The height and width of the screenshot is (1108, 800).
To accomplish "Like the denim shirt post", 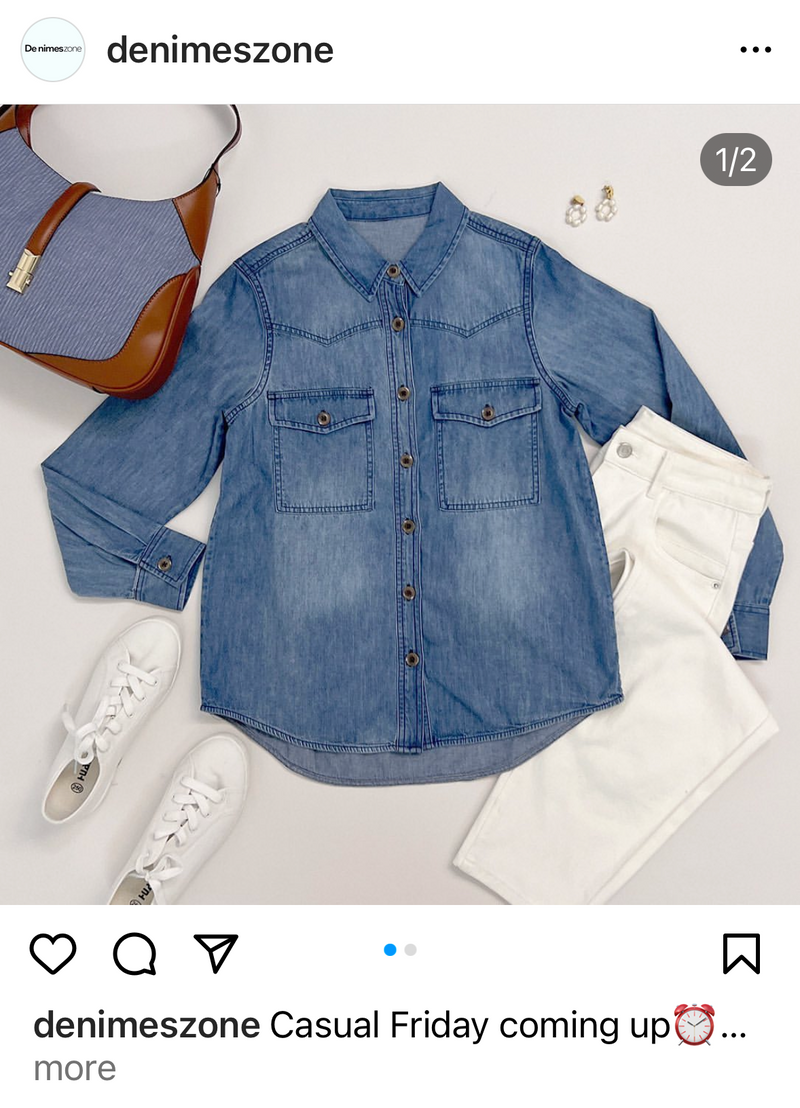I will click(52, 954).
